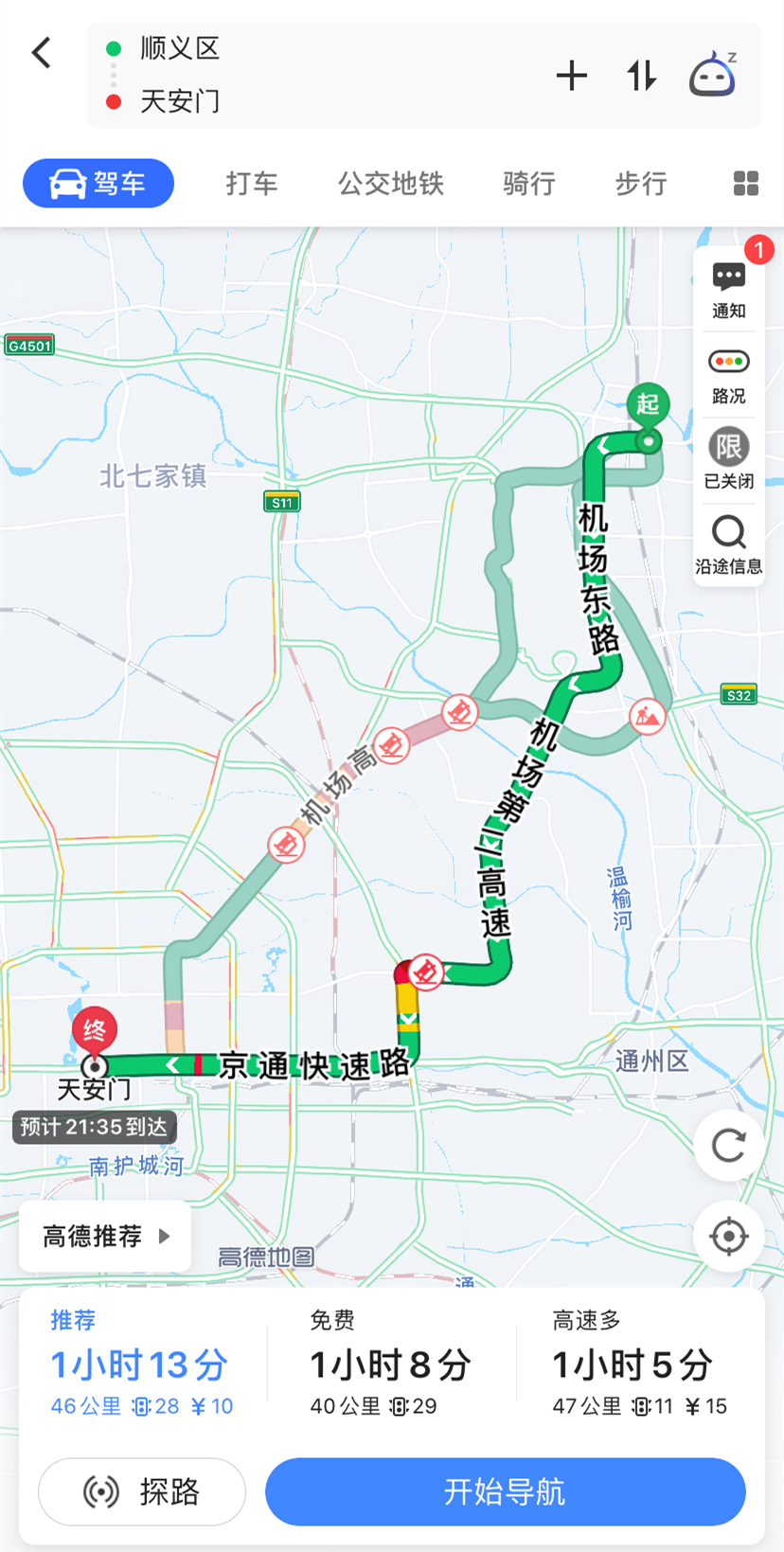784x1552 pixels.
Task: Switch to the 公交地铁 tab
Action: point(391,184)
